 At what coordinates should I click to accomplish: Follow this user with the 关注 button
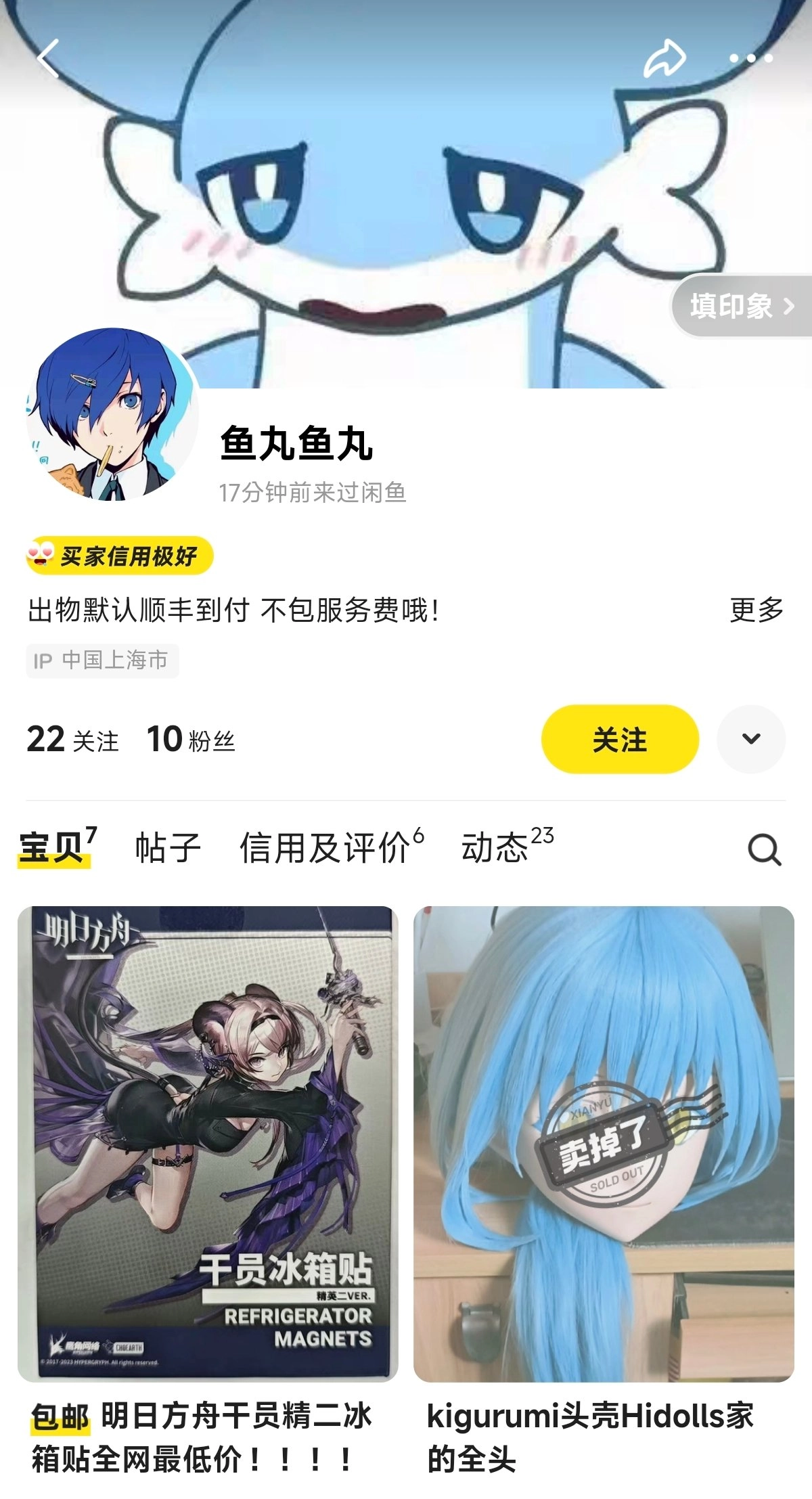(619, 739)
